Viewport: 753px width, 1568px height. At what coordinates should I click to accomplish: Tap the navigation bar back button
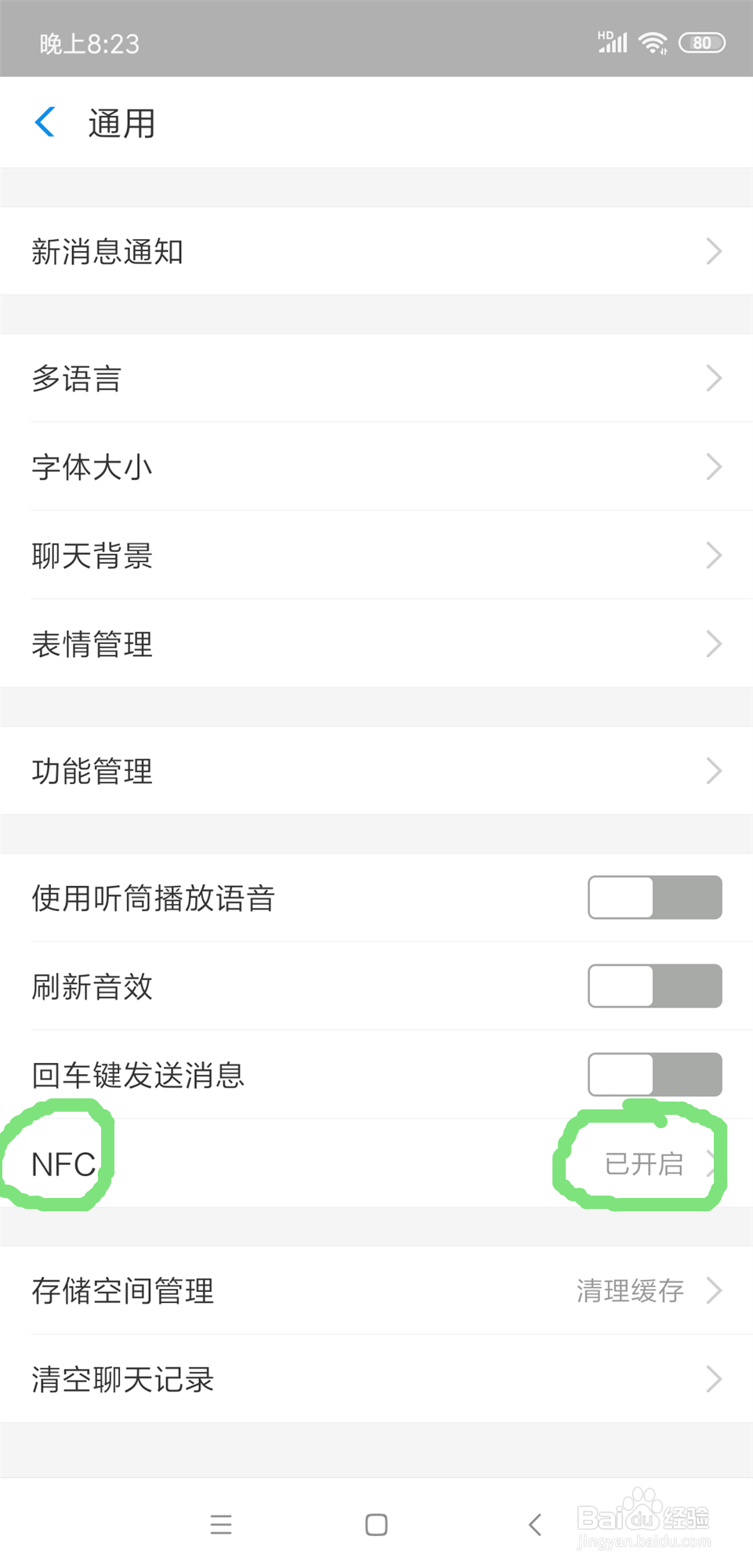pos(535,1524)
